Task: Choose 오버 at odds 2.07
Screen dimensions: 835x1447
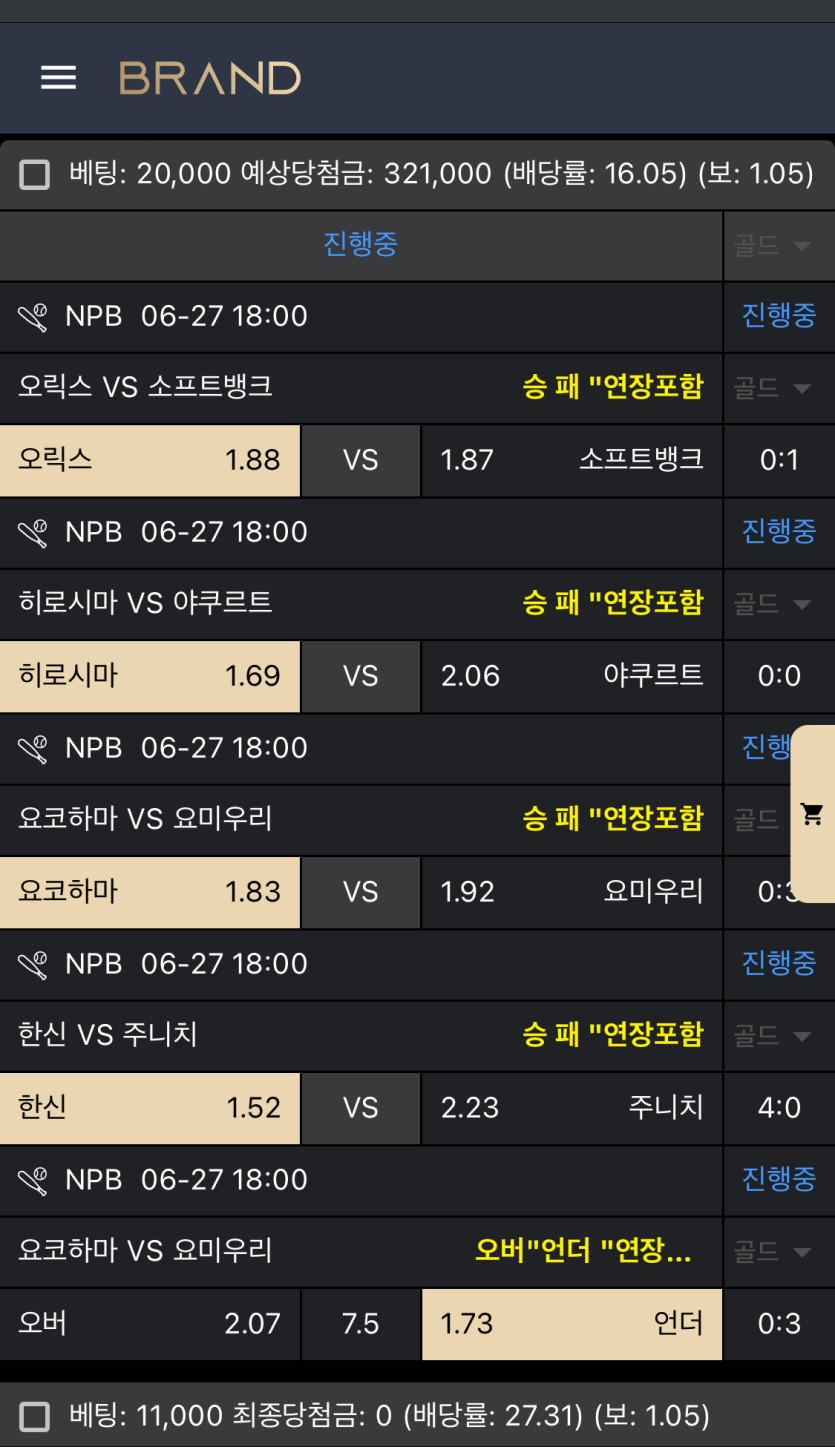Action: coord(150,1324)
